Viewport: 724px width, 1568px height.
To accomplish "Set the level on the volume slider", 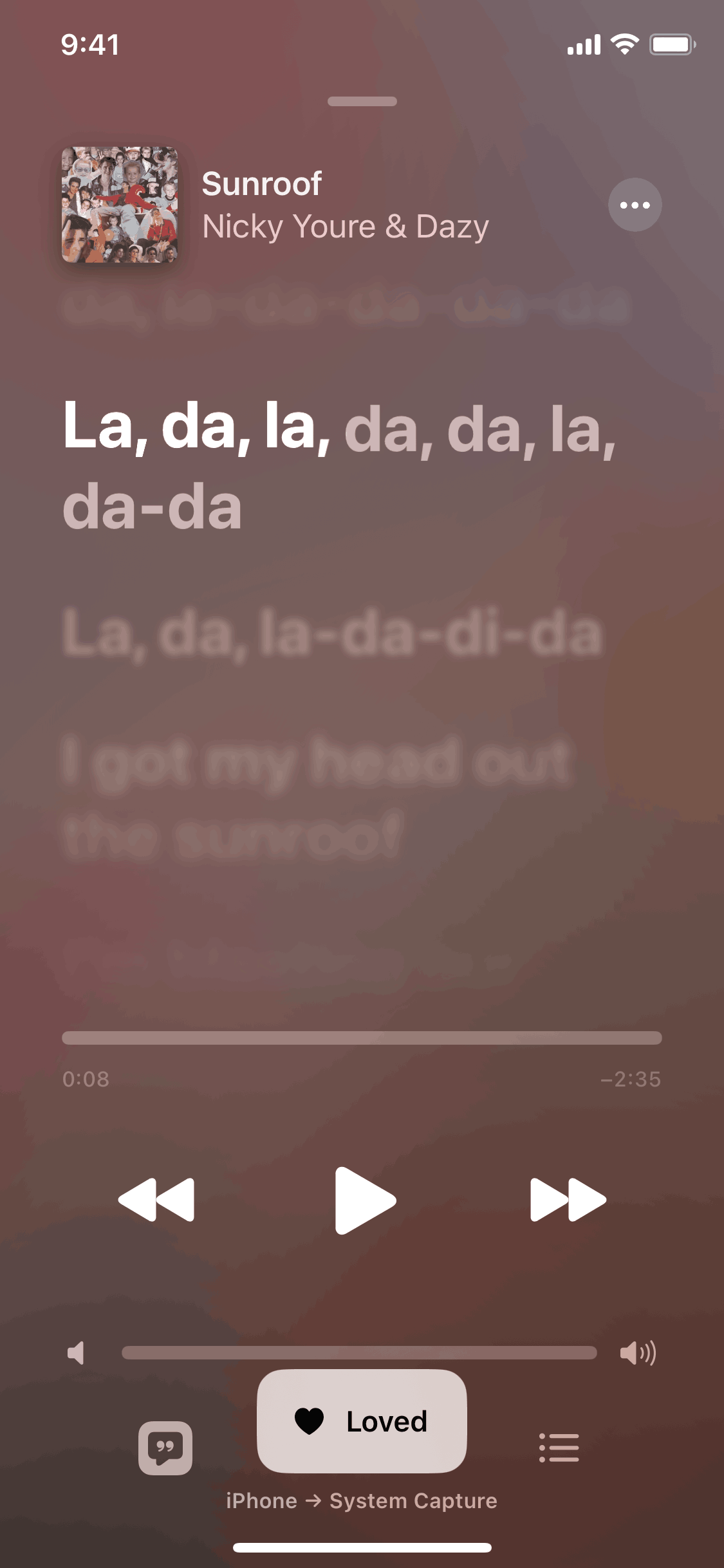I will tap(359, 1352).
